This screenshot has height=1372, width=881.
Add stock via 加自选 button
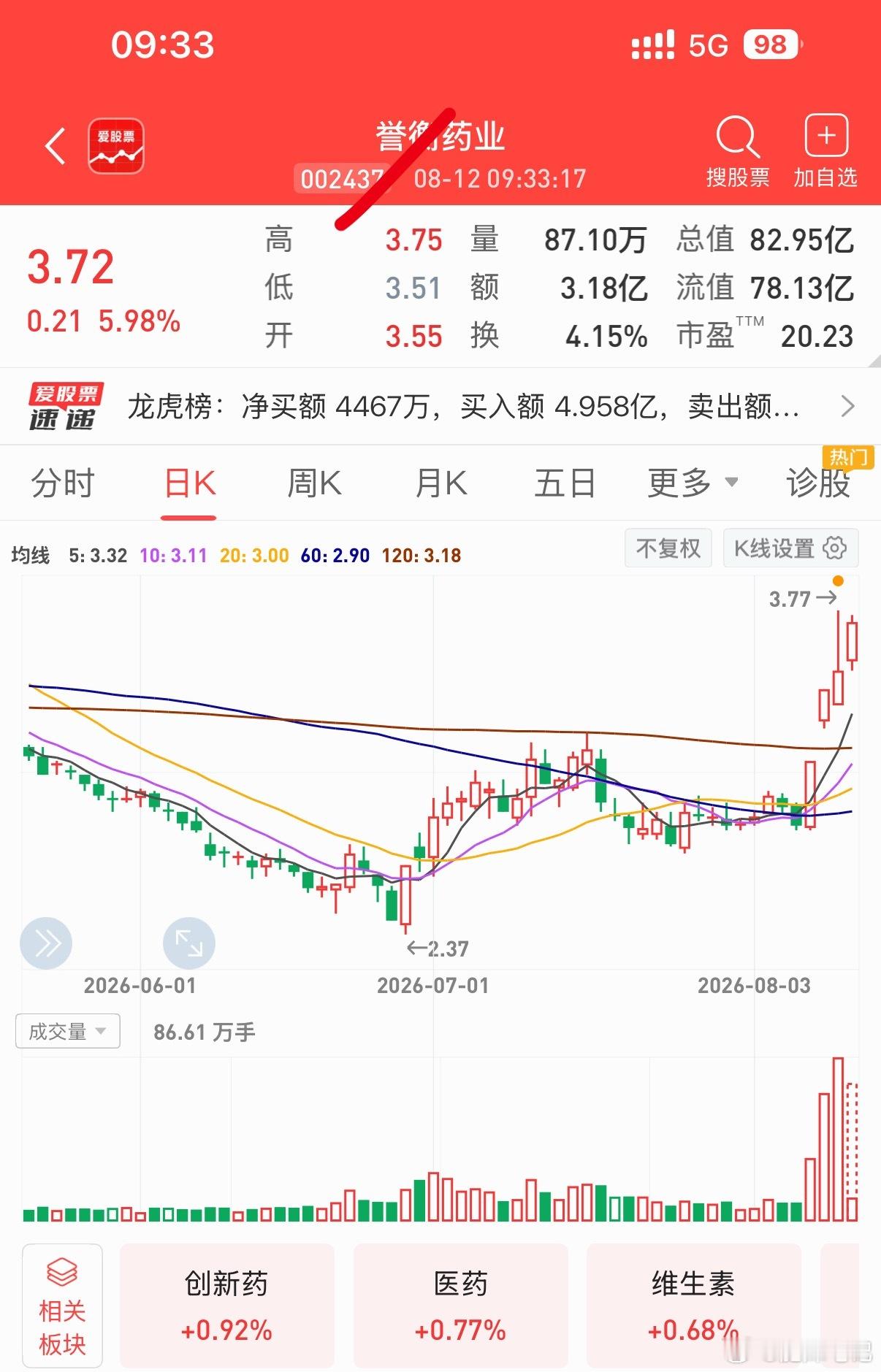[825, 151]
